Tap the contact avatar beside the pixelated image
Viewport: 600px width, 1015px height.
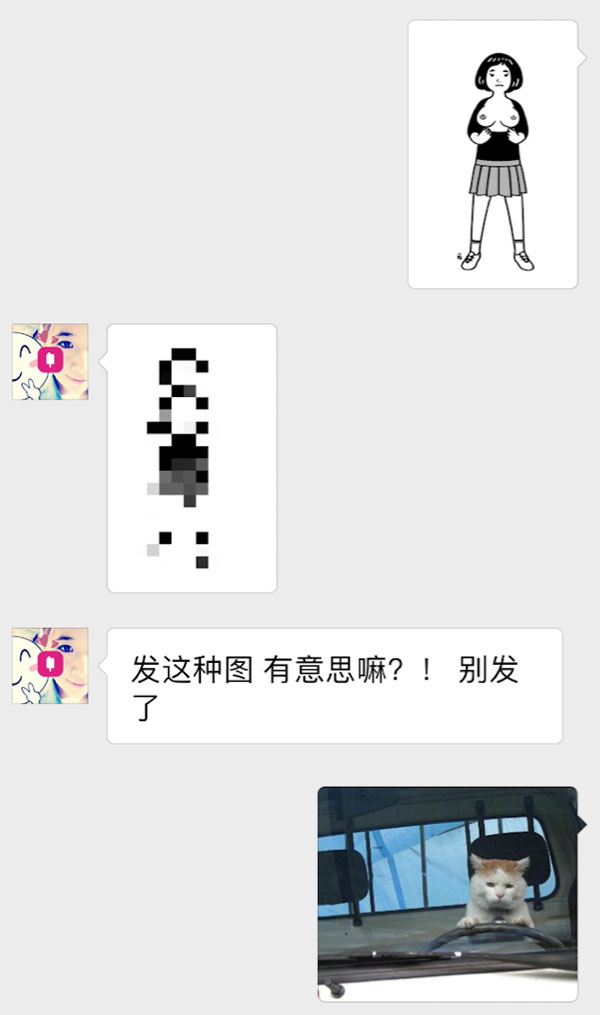pyautogui.click(x=50, y=362)
